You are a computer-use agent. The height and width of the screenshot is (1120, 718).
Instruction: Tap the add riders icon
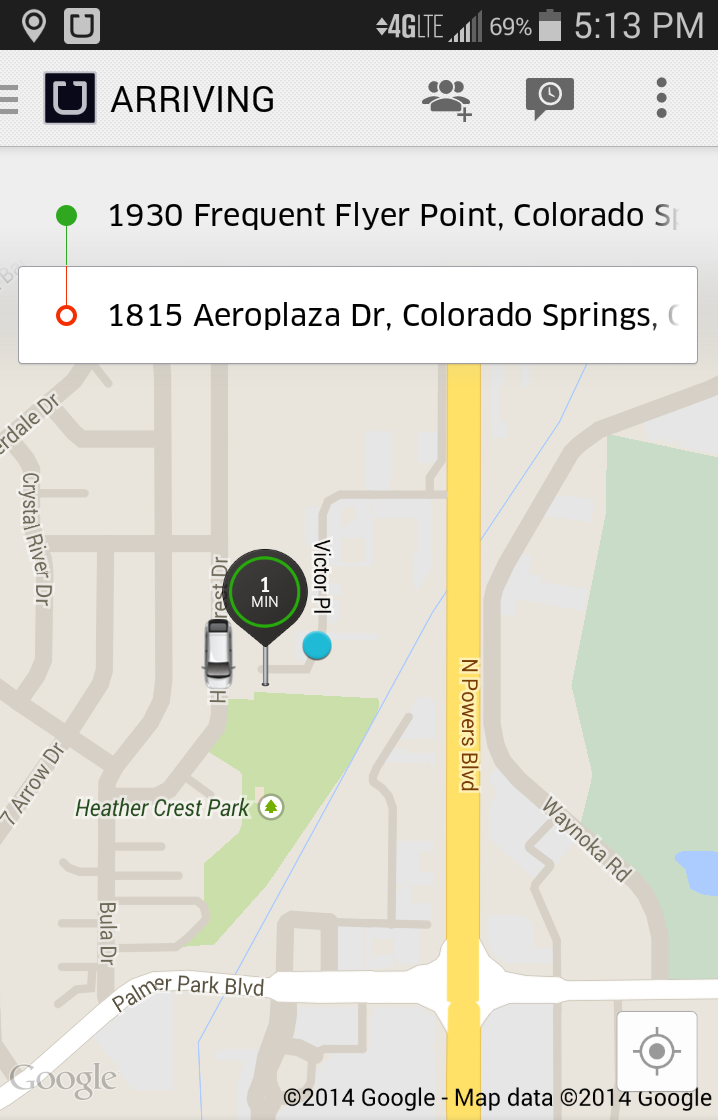tap(447, 99)
